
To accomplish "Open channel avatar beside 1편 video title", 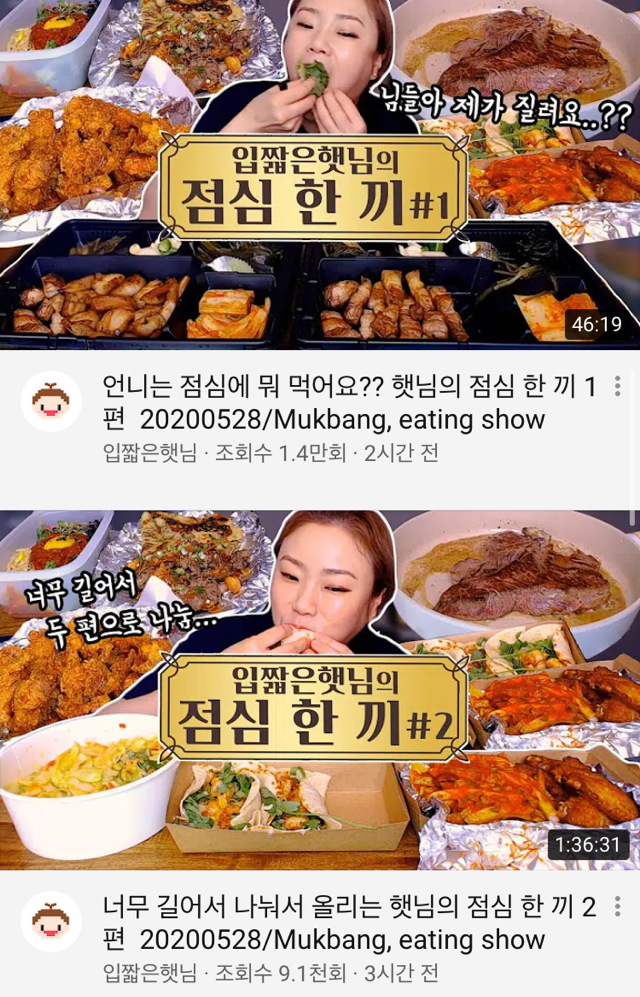I will 51,401.
